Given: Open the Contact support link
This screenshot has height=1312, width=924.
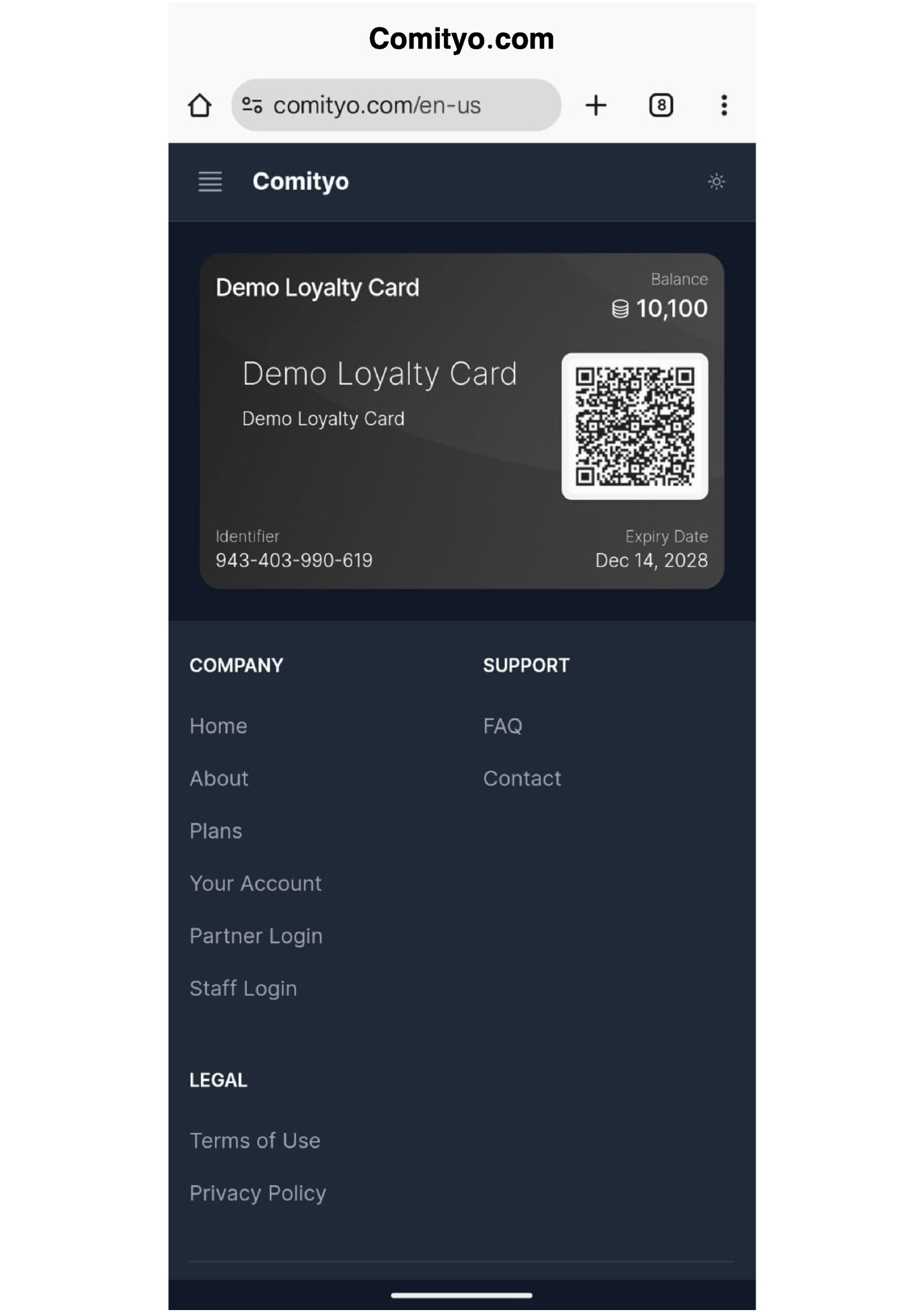Looking at the screenshot, I should tap(522, 778).
